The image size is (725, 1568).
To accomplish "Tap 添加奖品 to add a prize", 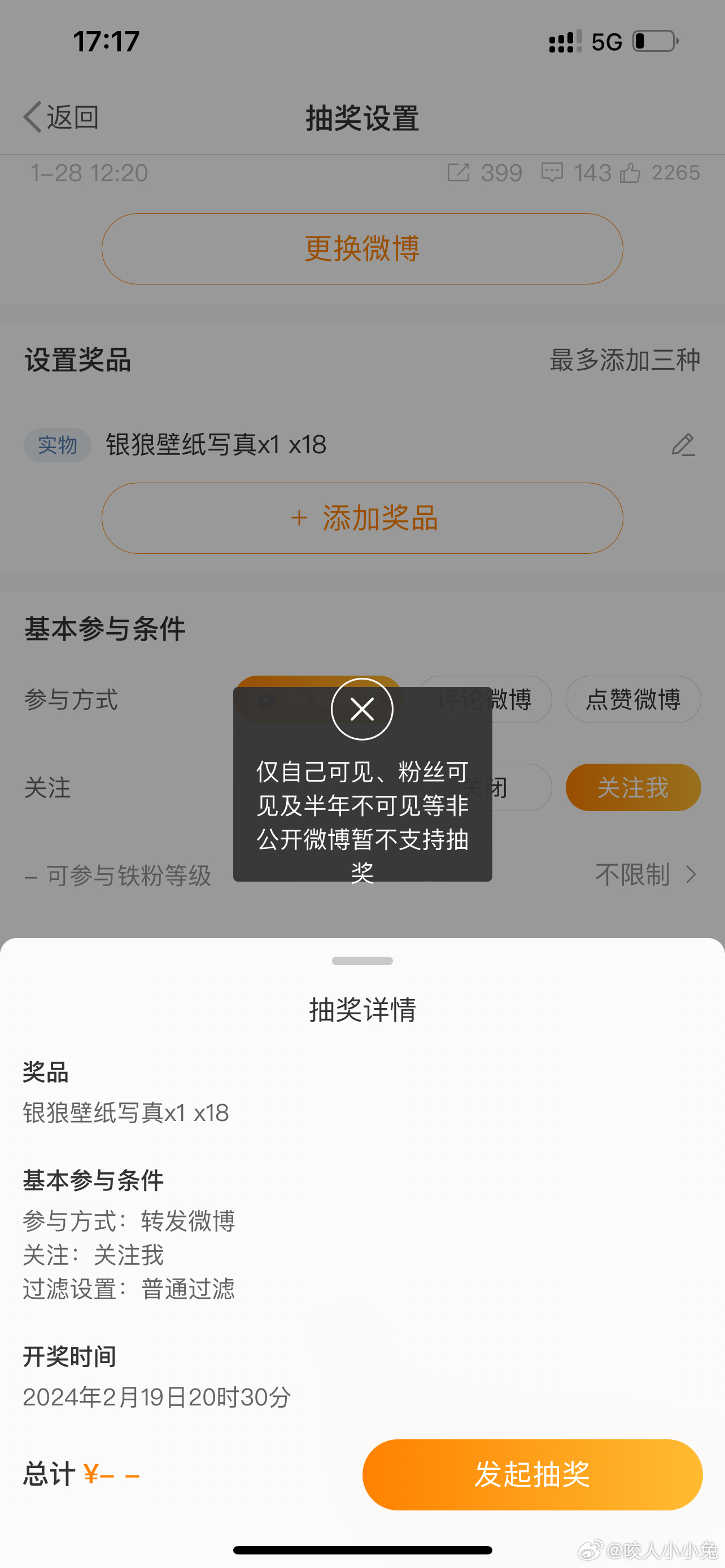I will [362, 518].
